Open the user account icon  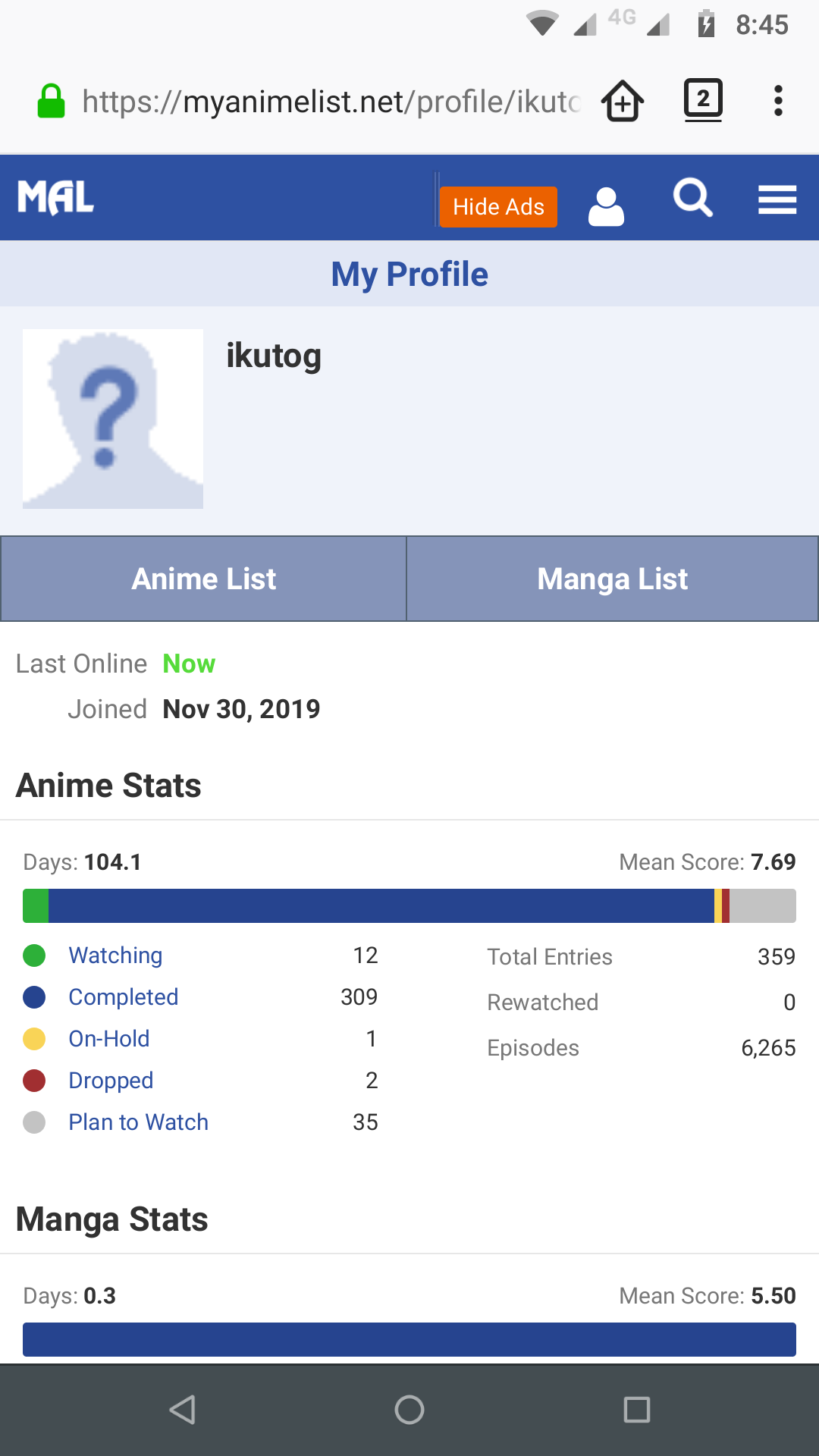[606, 206]
